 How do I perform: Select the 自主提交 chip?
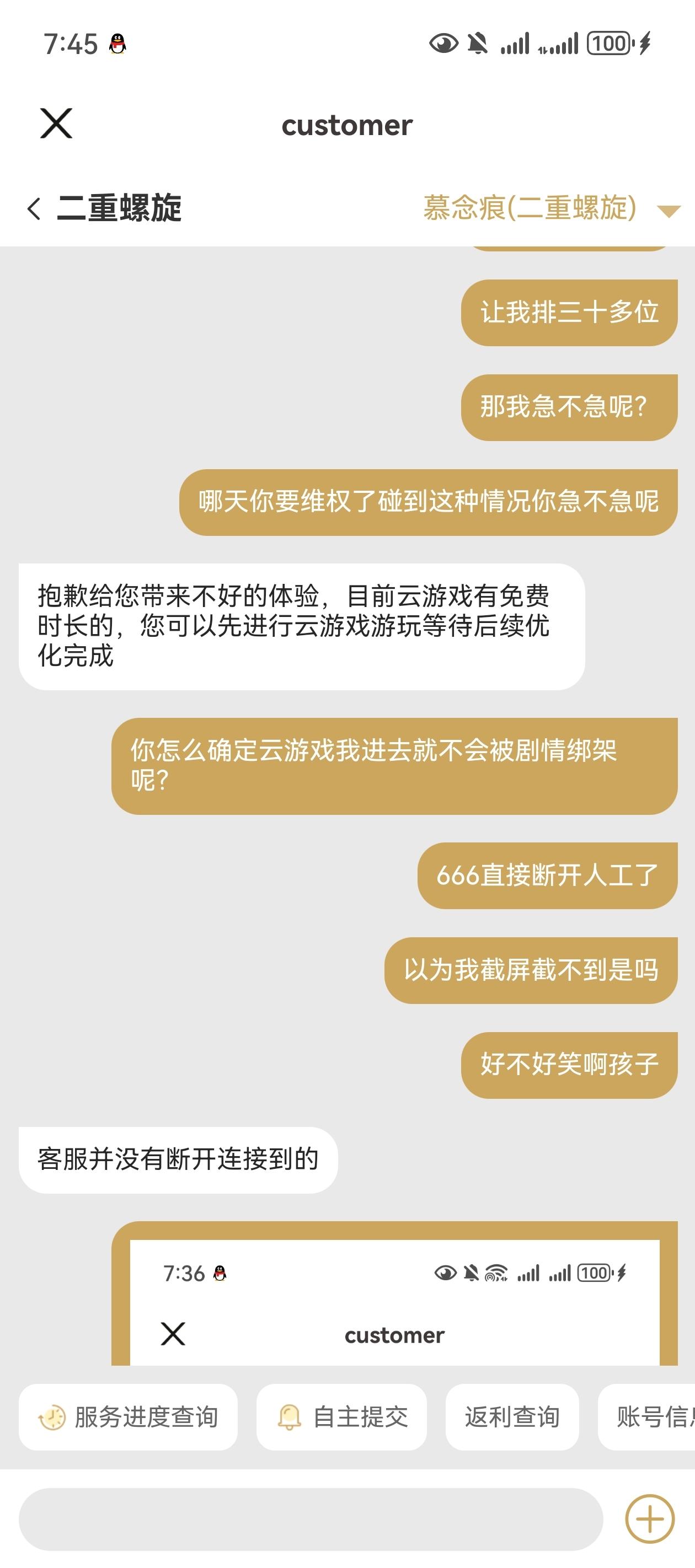[x=341, y=1417]
